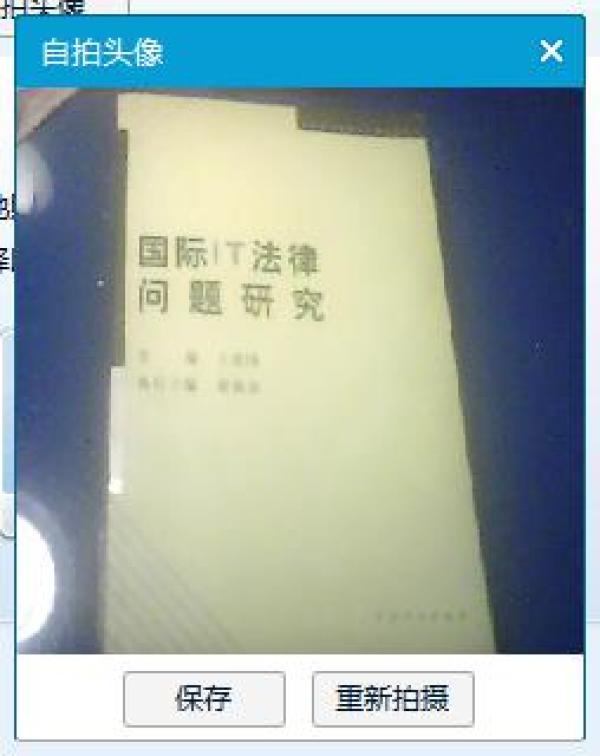Retake the photo with 重新拍摄

[393, 699]
